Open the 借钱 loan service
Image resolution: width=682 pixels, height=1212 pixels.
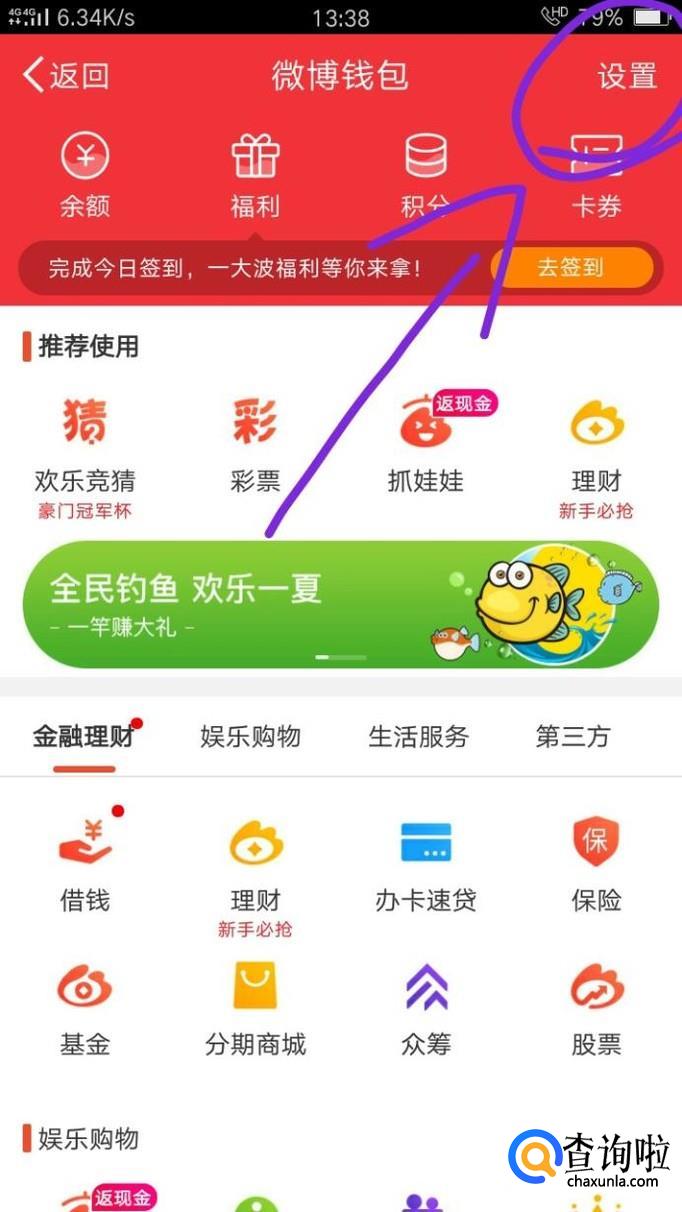(x=85, y=865)
